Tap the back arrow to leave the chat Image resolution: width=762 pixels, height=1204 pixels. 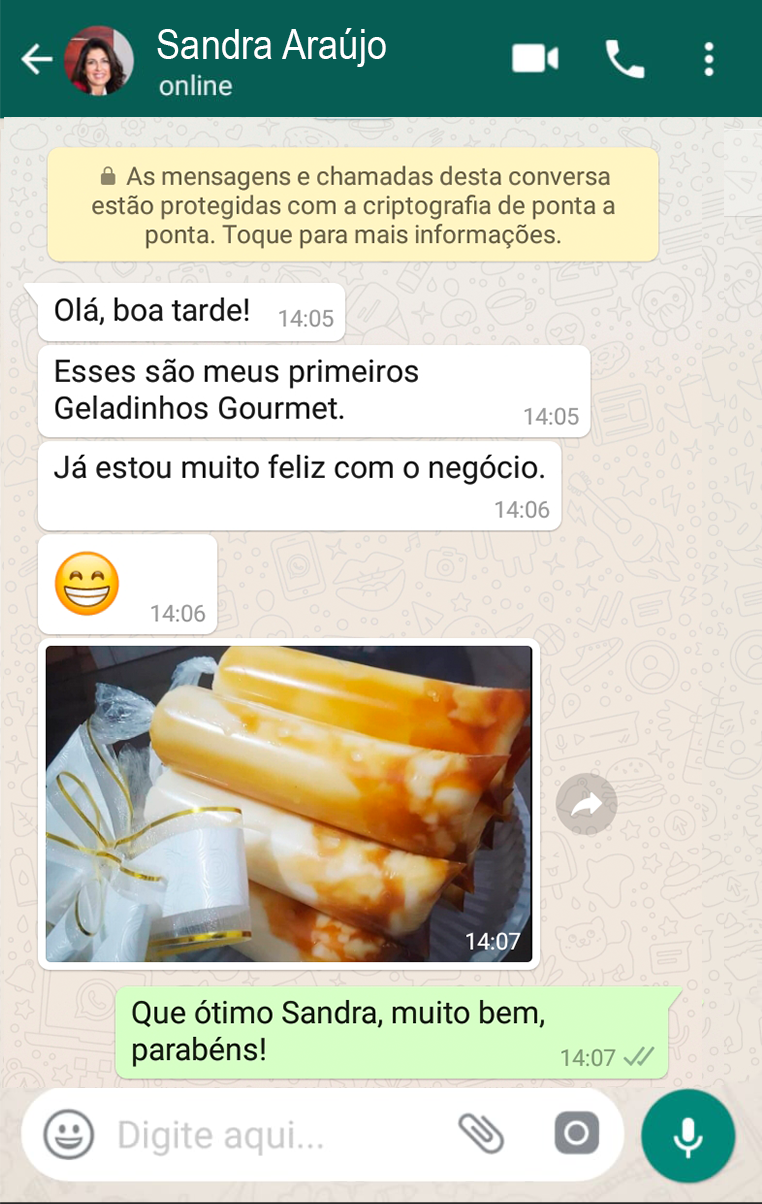click(x=37, y=58)
